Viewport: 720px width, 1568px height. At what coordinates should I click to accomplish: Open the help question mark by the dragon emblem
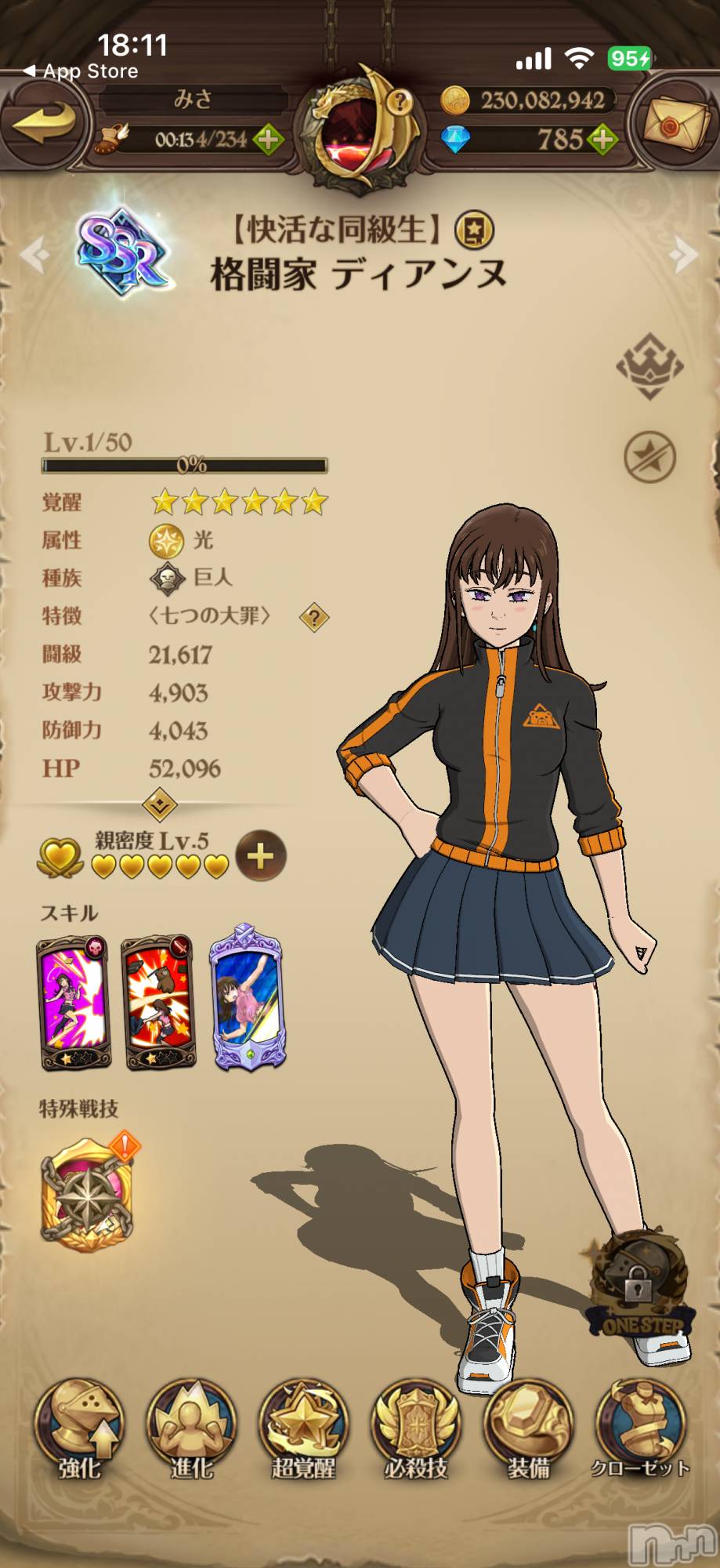[x=400, y=100]
